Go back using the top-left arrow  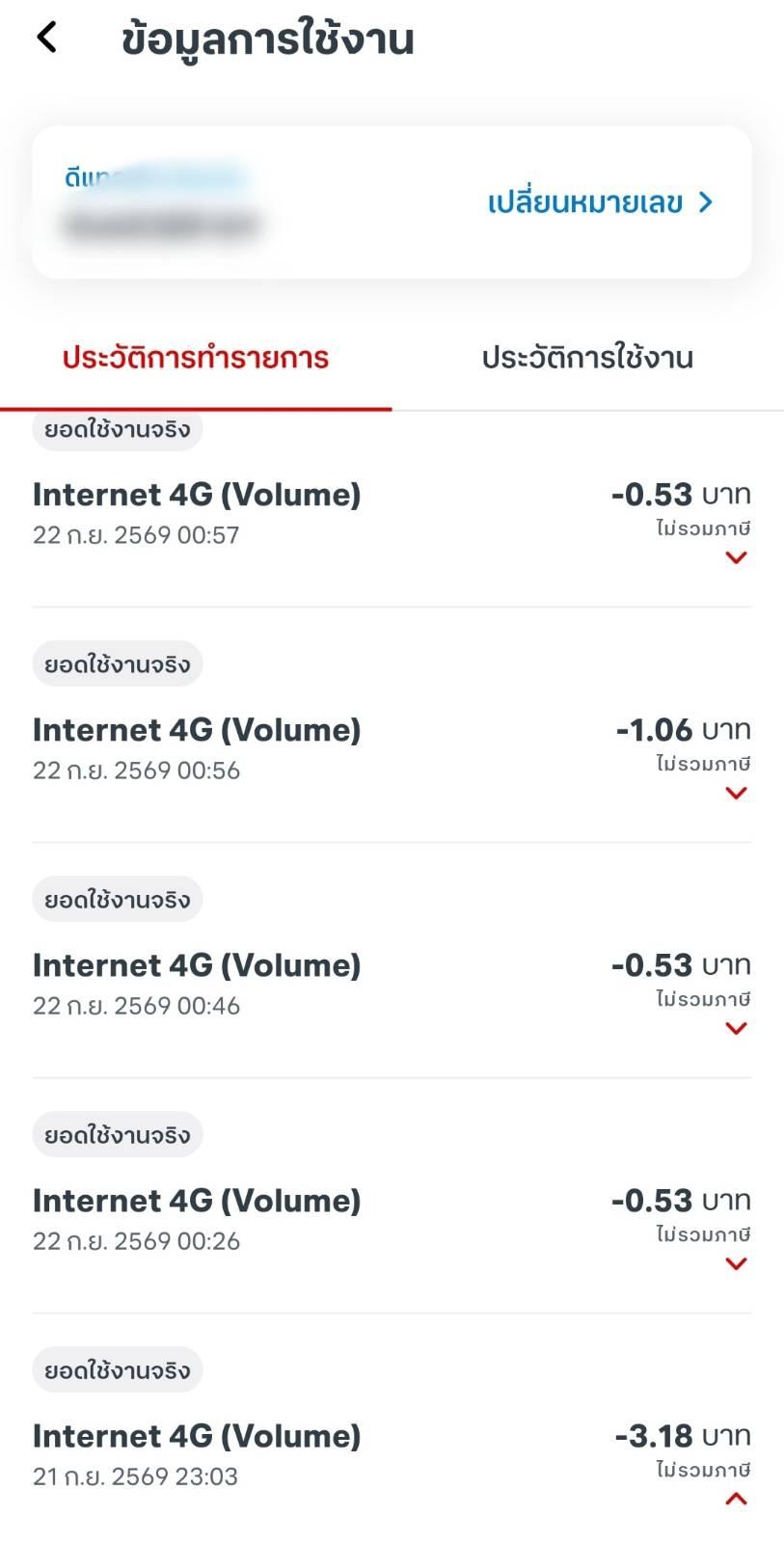coord(46,39)
